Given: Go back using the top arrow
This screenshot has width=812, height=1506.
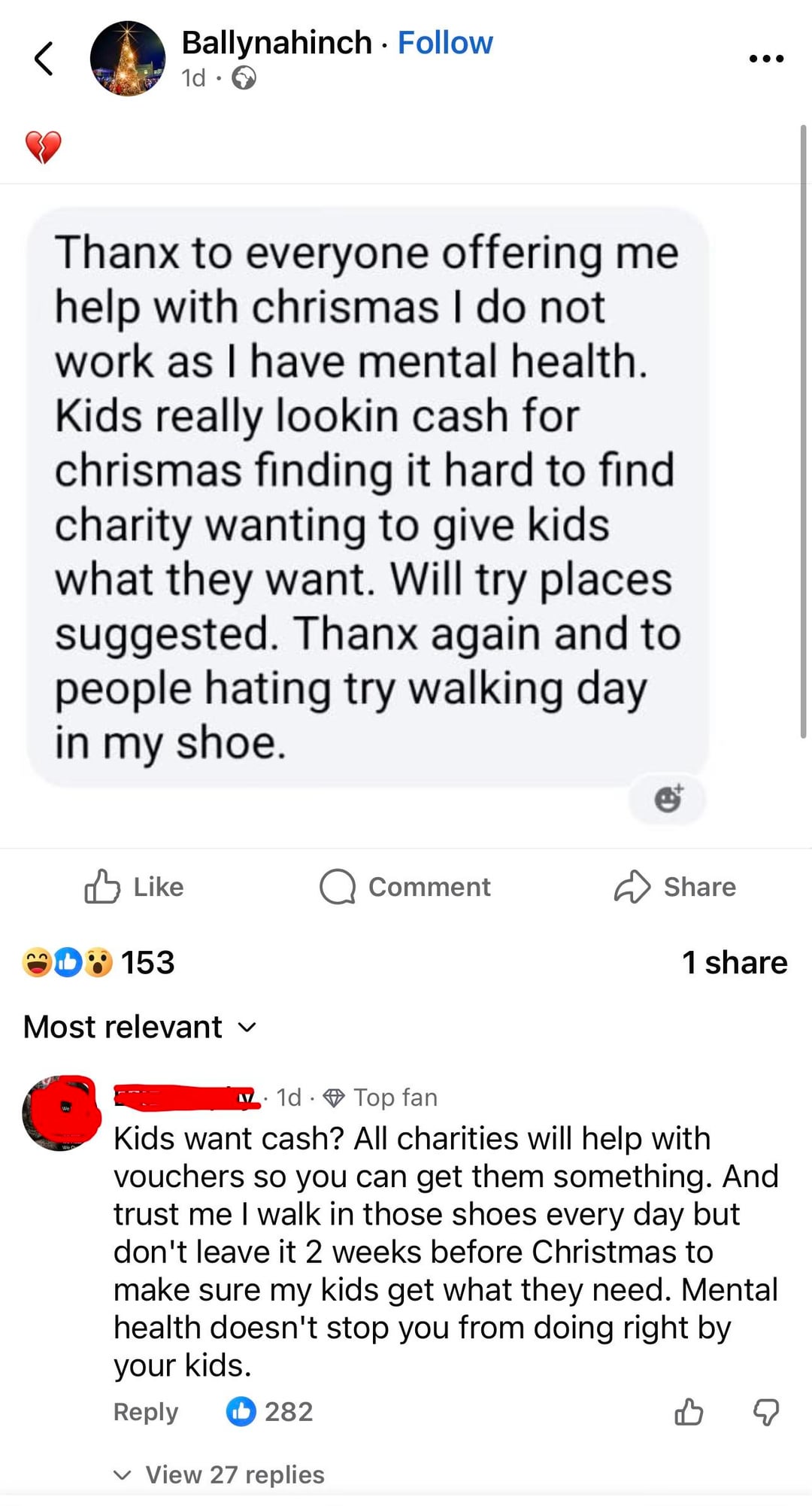Looking at the screenshot, I should (x=44, y=59).
